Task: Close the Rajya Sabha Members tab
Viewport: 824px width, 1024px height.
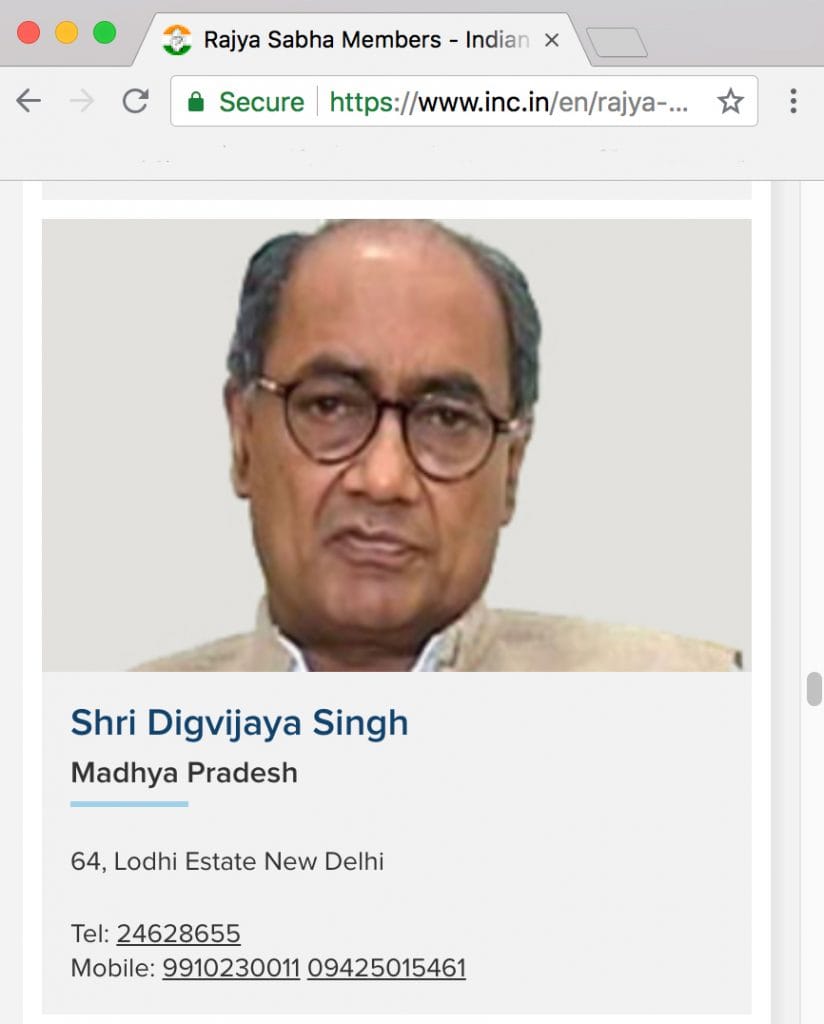Action: (552, 41)
